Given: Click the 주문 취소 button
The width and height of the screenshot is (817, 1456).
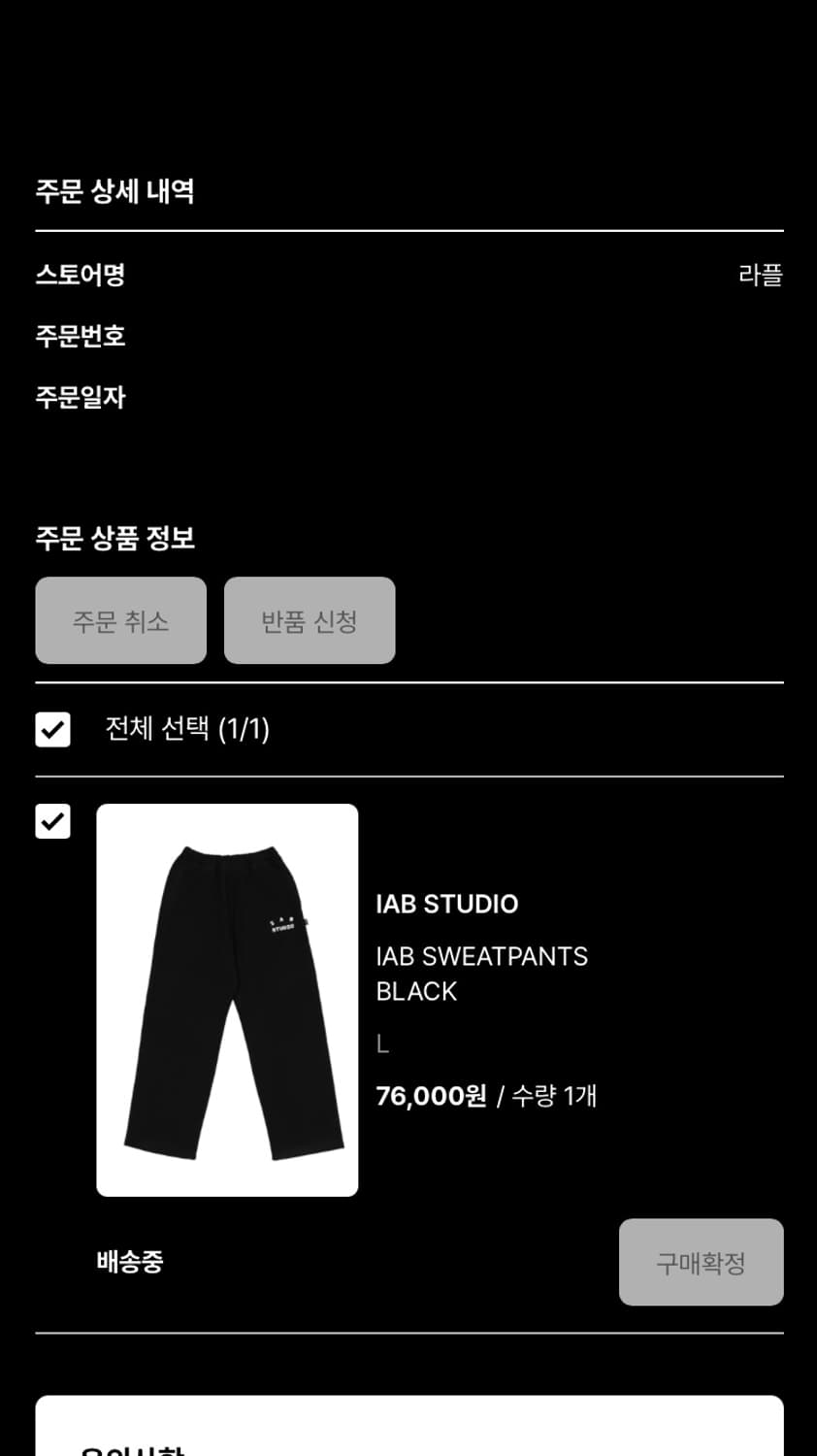Looking at the screenshot, I should pos(120,620).
